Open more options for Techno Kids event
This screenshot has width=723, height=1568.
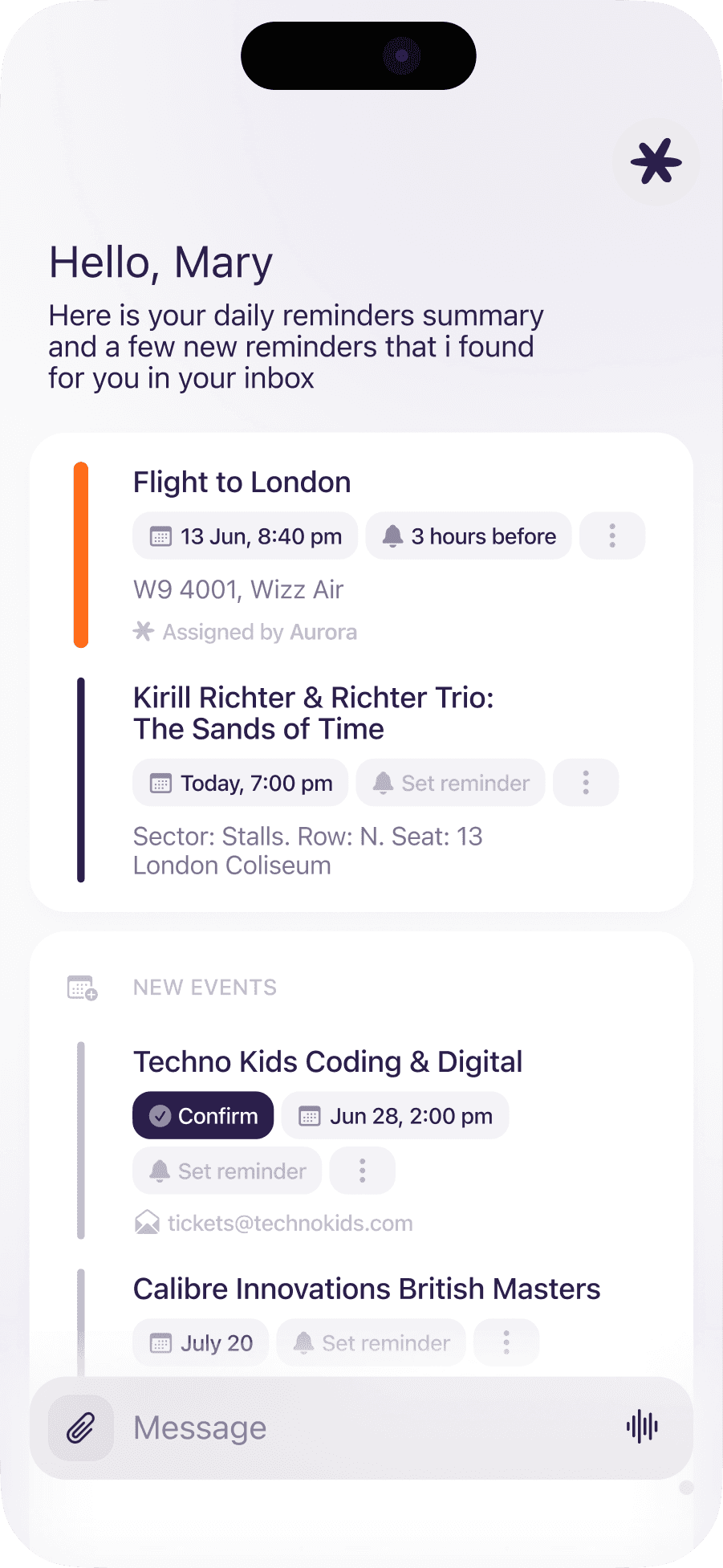[x=363, y=1171]
